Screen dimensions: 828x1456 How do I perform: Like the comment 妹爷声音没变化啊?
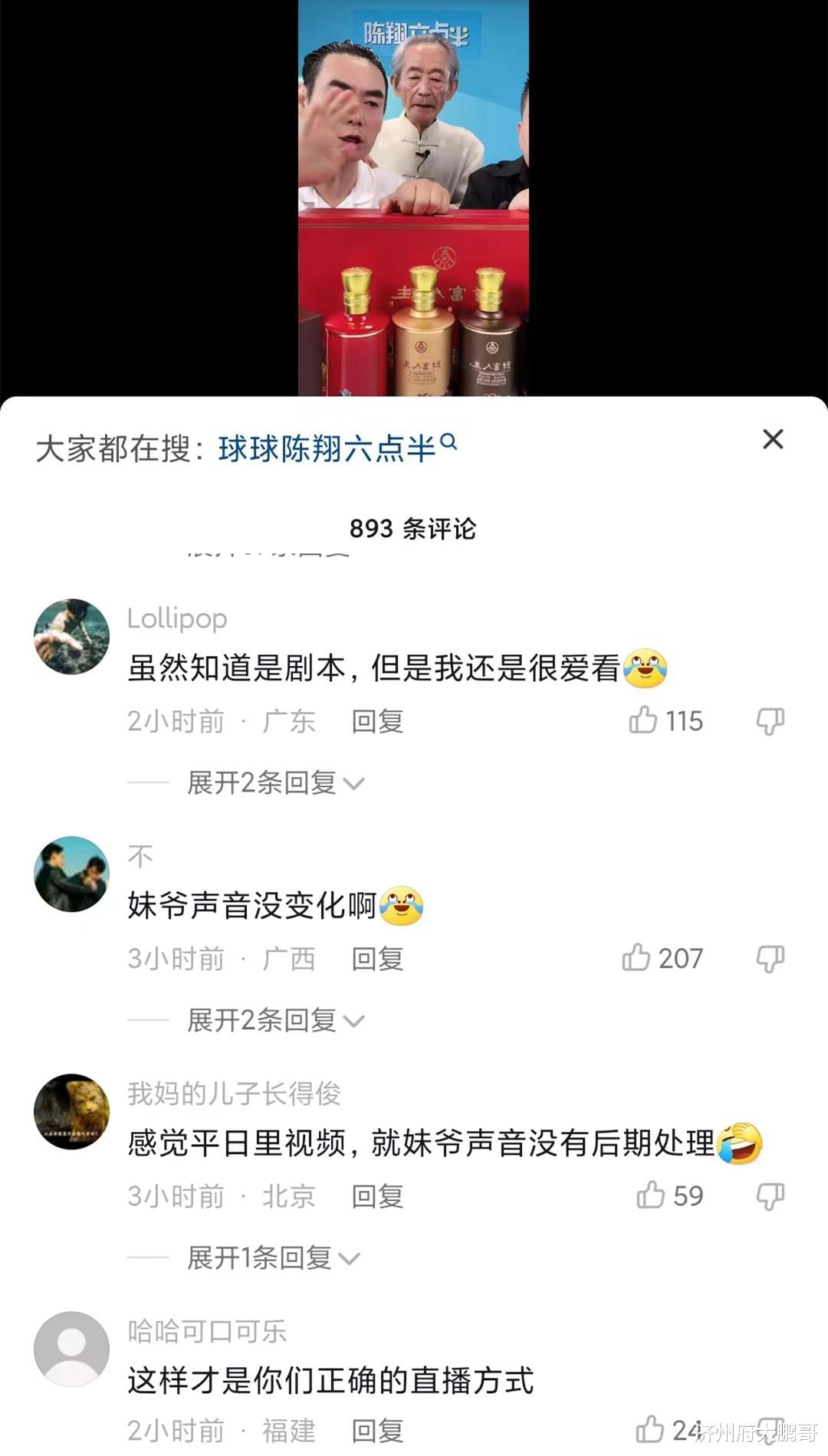[636, 958]
